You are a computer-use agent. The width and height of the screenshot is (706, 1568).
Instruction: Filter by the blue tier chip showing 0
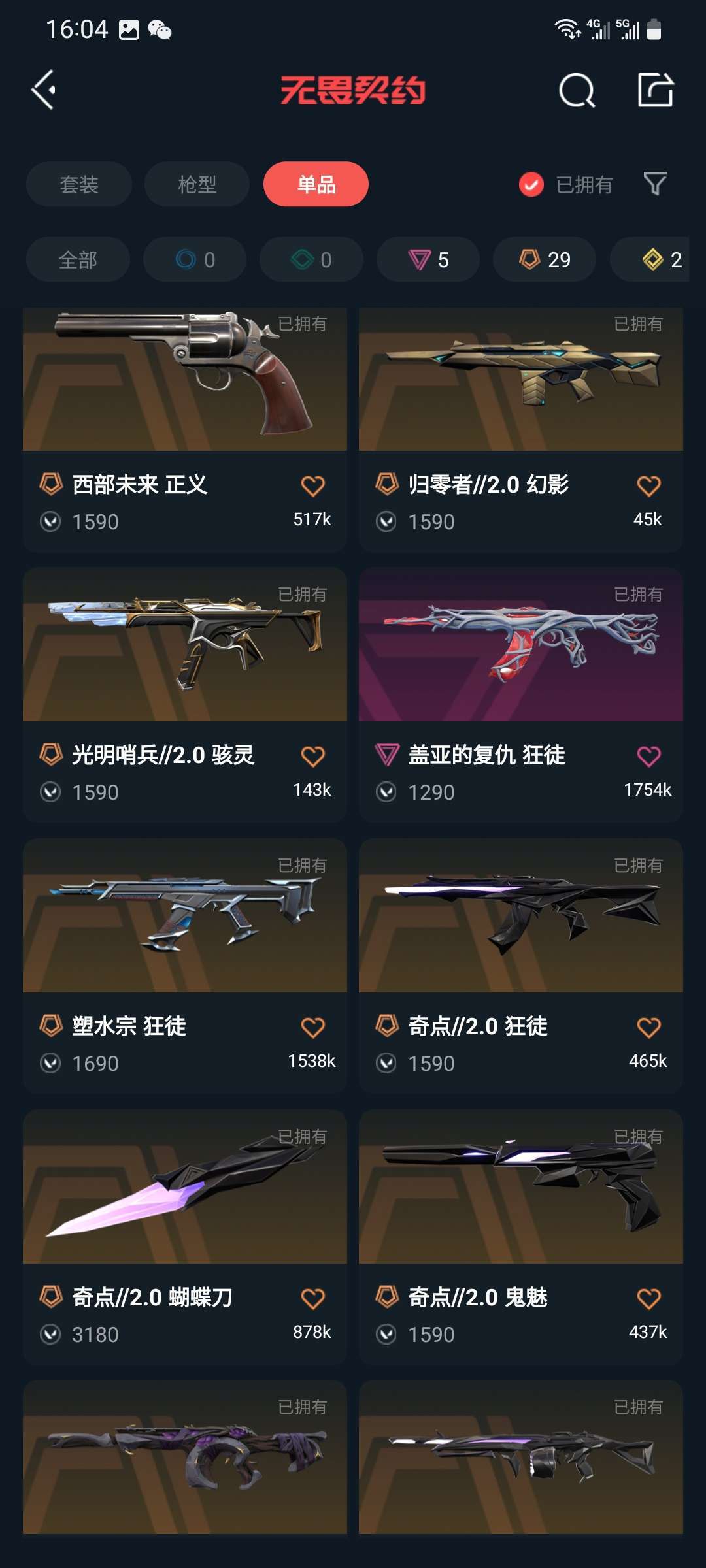[x=195, y=259]
